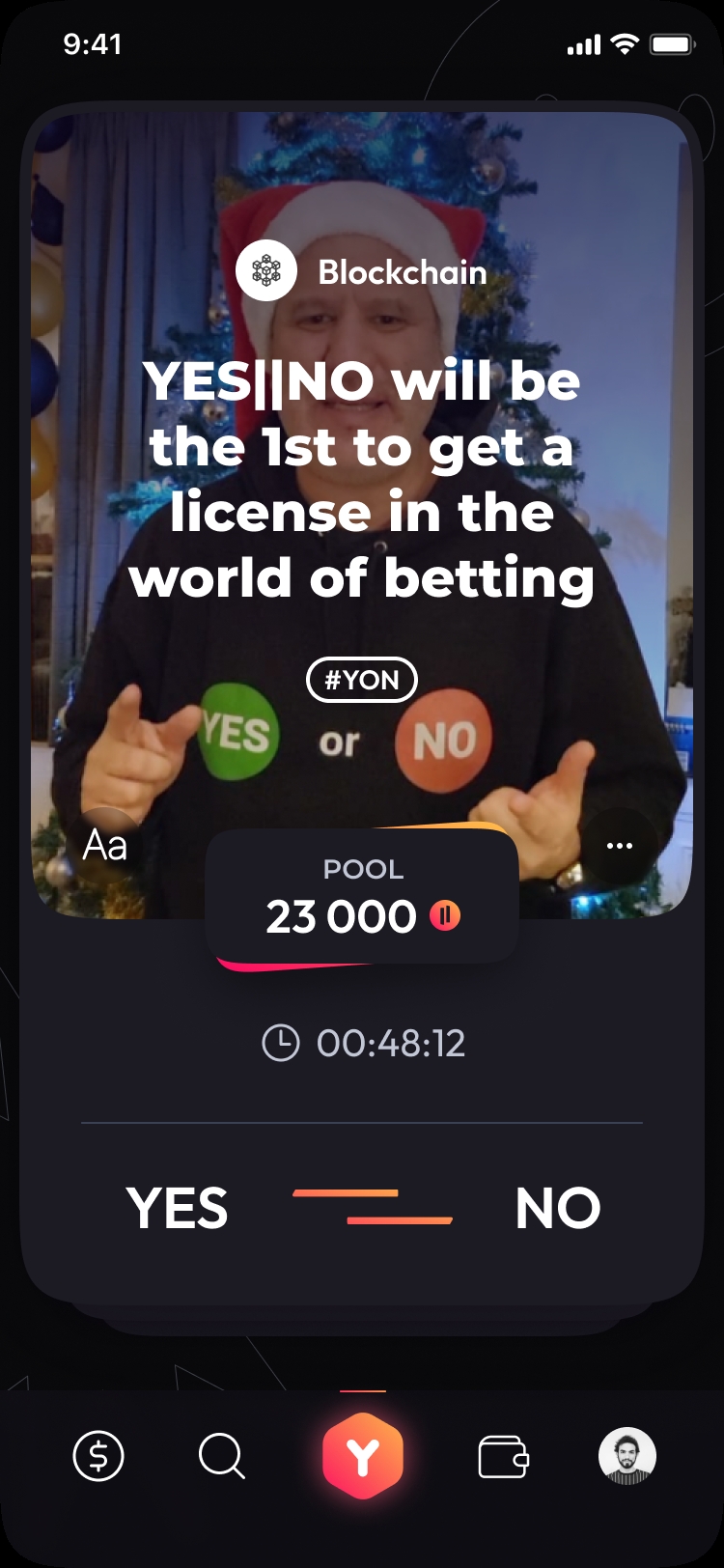This screenshot has height=1568, width=724.
Task: Switch to the search tab
Action: click(x=222, y=1456)
